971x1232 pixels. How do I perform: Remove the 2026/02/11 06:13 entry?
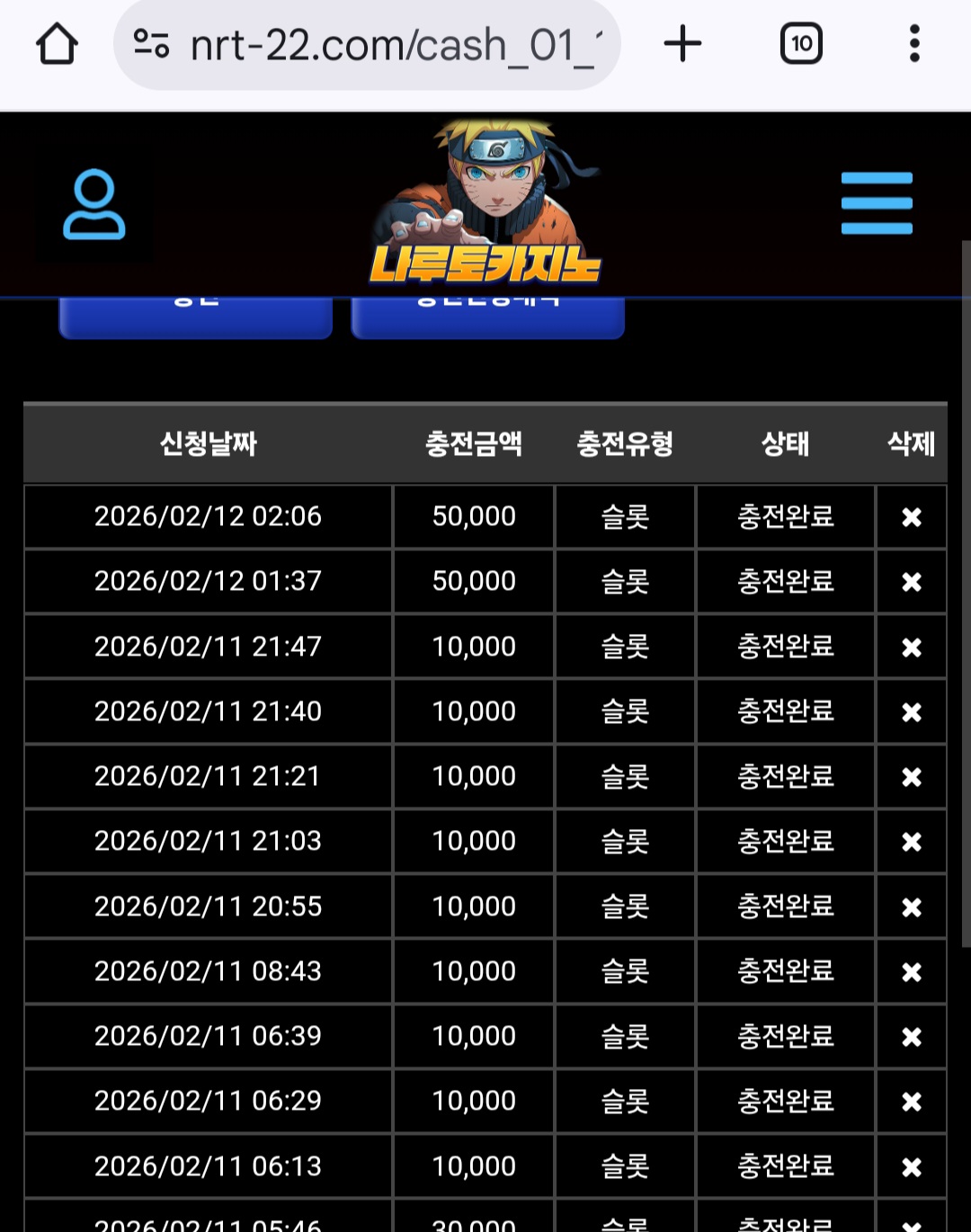(x=912, y=1167)
